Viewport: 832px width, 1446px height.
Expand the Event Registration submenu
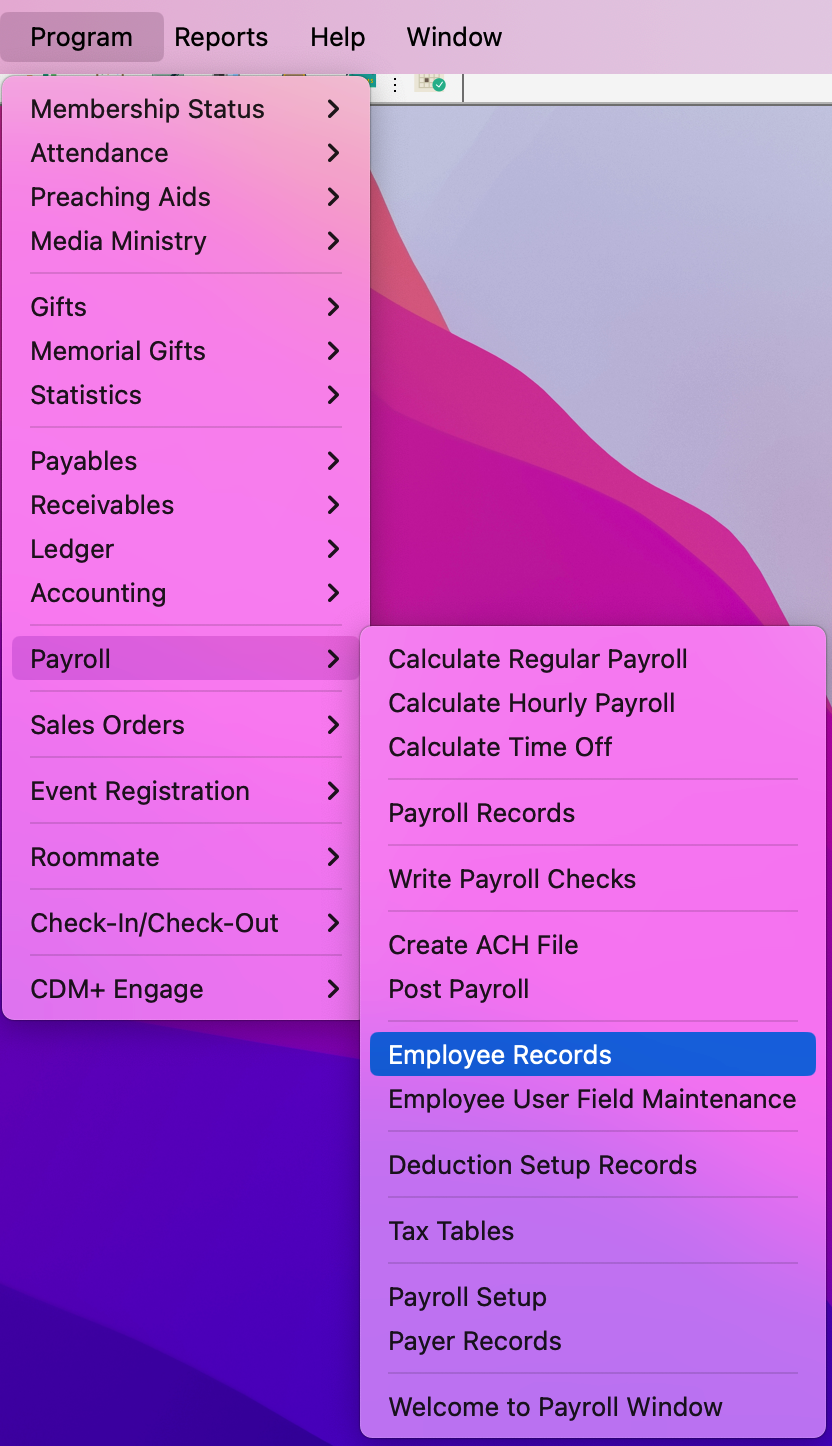(x=185, y=791)
